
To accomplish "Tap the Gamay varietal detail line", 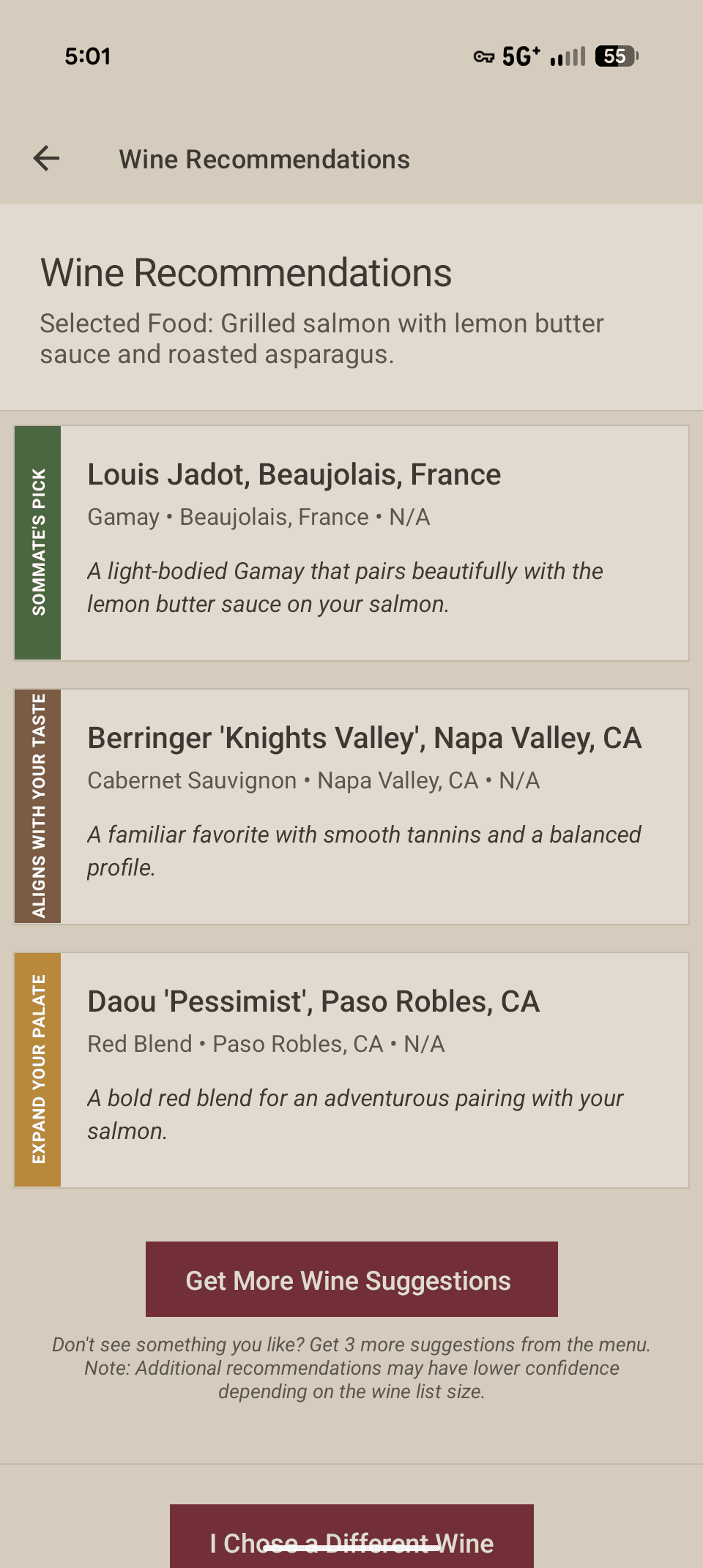I will pyautogui.click(x=260, y=517).
